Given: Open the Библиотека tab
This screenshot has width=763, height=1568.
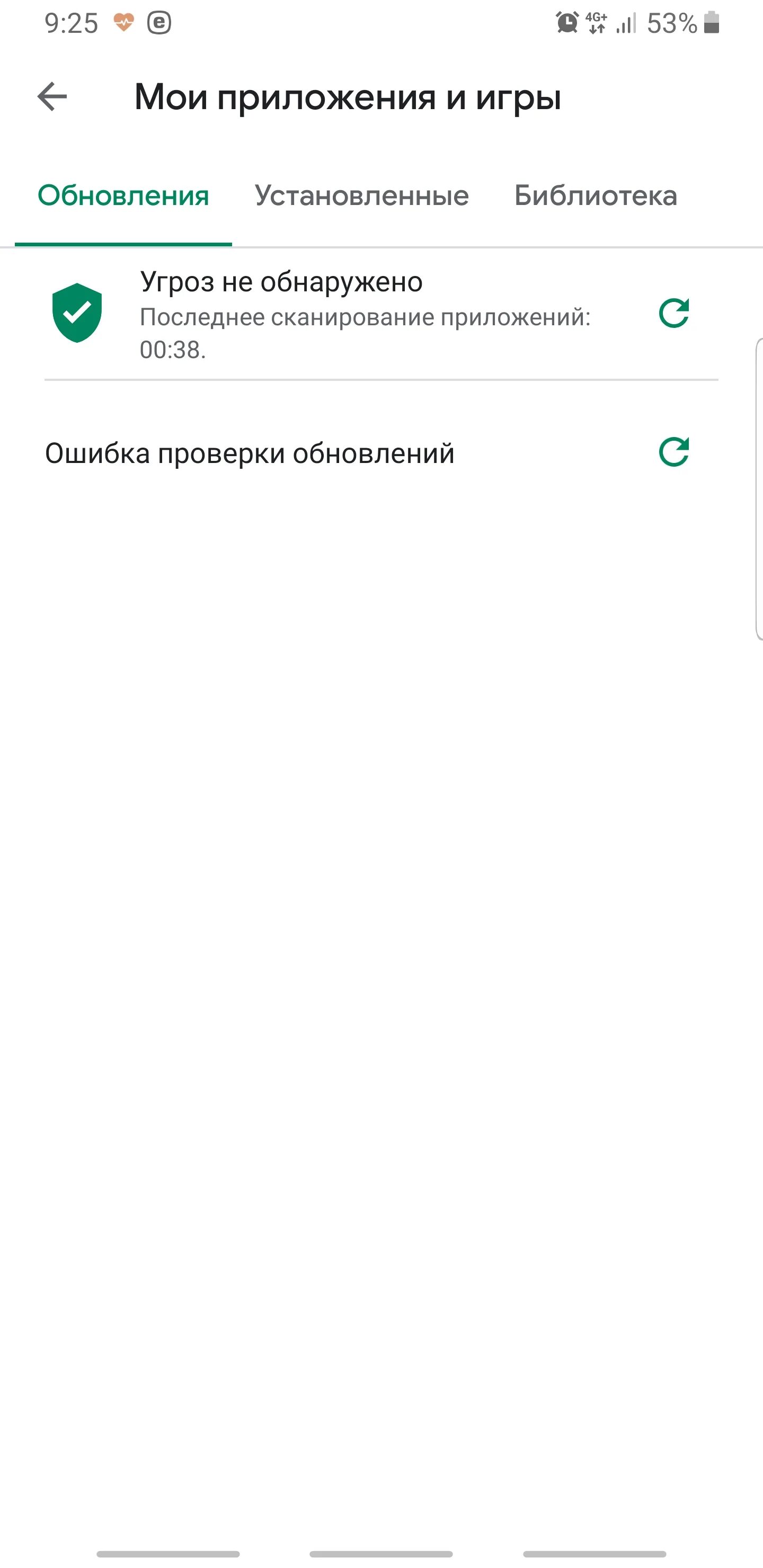Looking at the screenshot, I should [x=595, y=196].
